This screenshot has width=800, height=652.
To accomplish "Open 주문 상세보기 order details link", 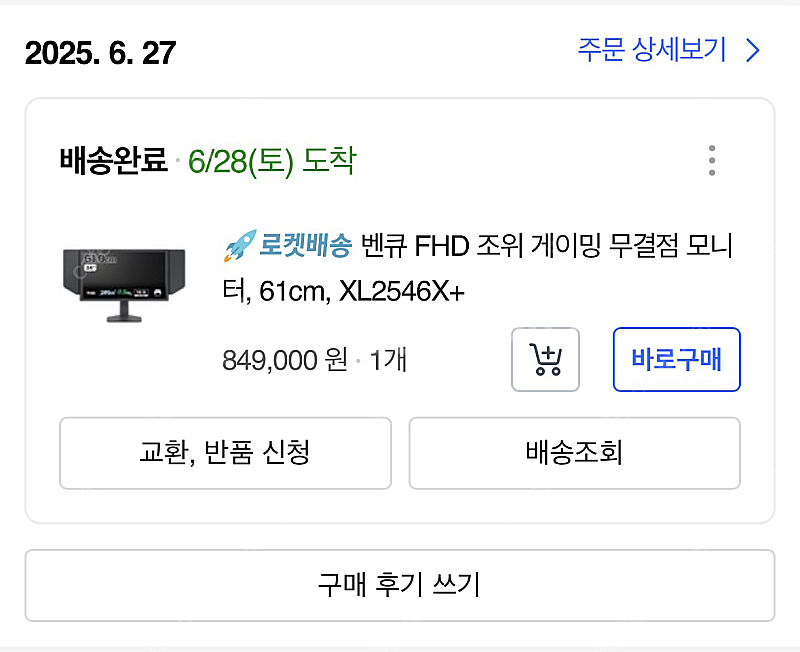I will point(668,50).
